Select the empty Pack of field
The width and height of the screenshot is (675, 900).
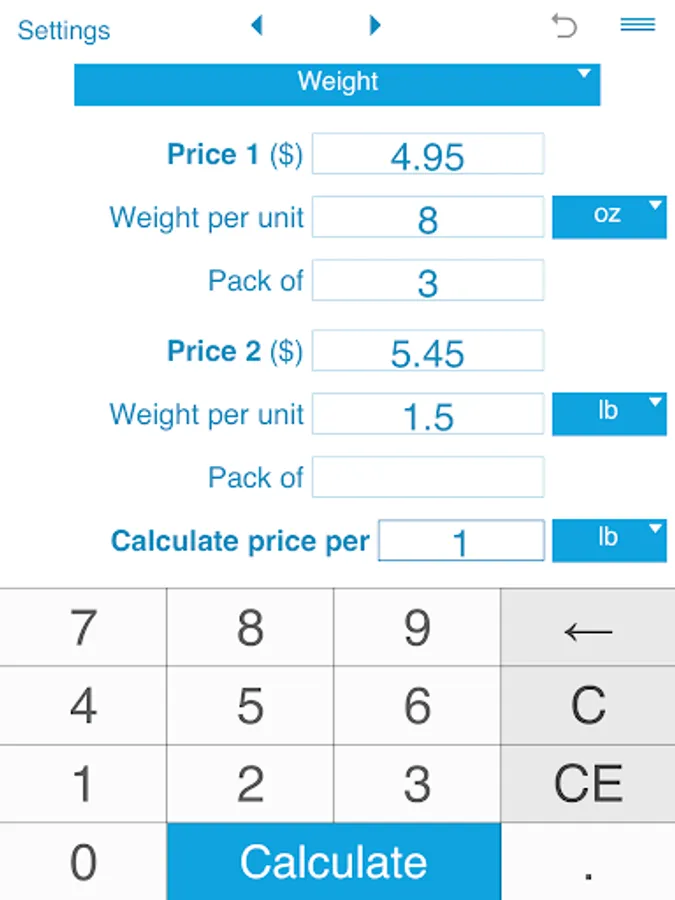tap(428, 478)
